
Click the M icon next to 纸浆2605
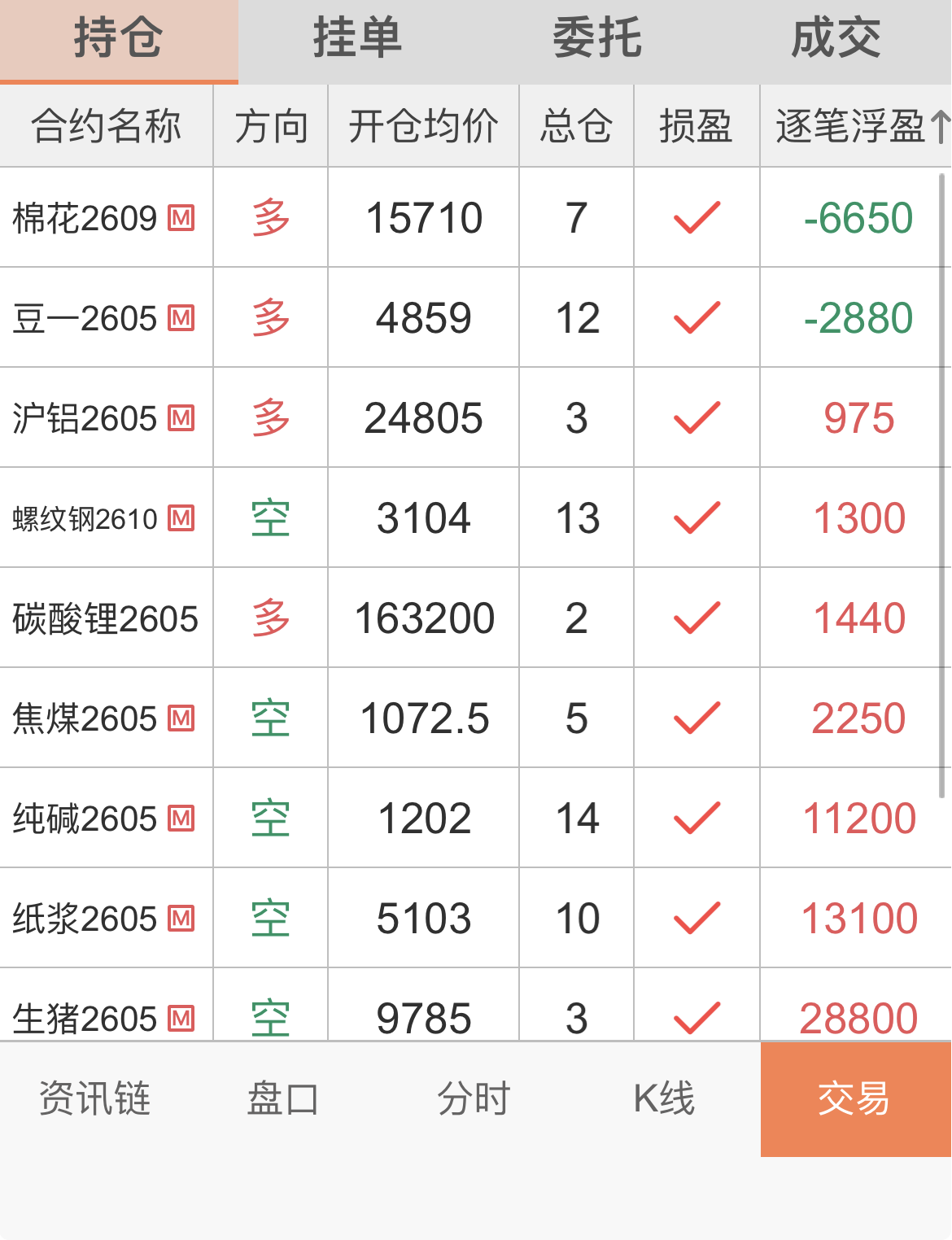[x=181, y=919]
